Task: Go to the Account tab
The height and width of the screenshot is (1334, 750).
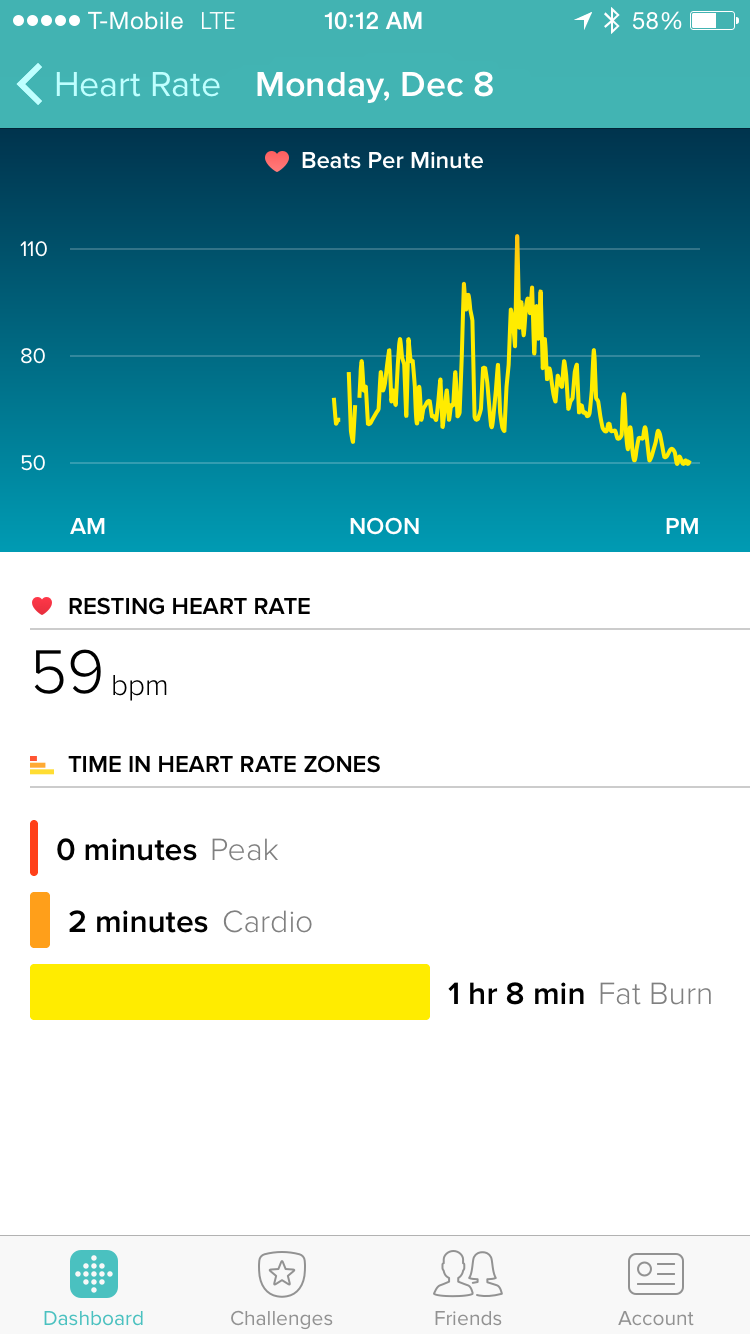Action: pyautogui.click(x=656, y=1288)
